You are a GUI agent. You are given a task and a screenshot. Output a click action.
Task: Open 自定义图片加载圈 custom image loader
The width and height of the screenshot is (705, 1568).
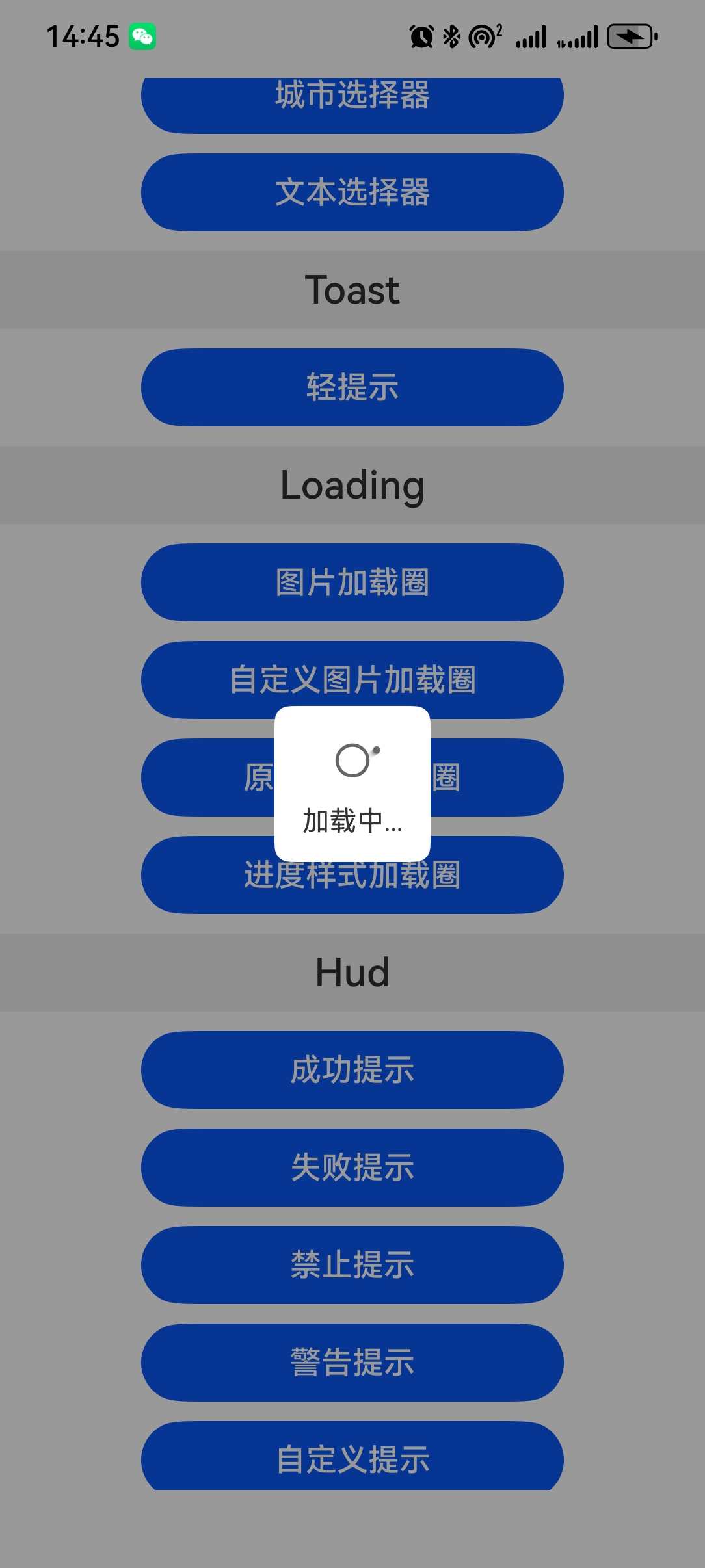click(x=352, y=681)
